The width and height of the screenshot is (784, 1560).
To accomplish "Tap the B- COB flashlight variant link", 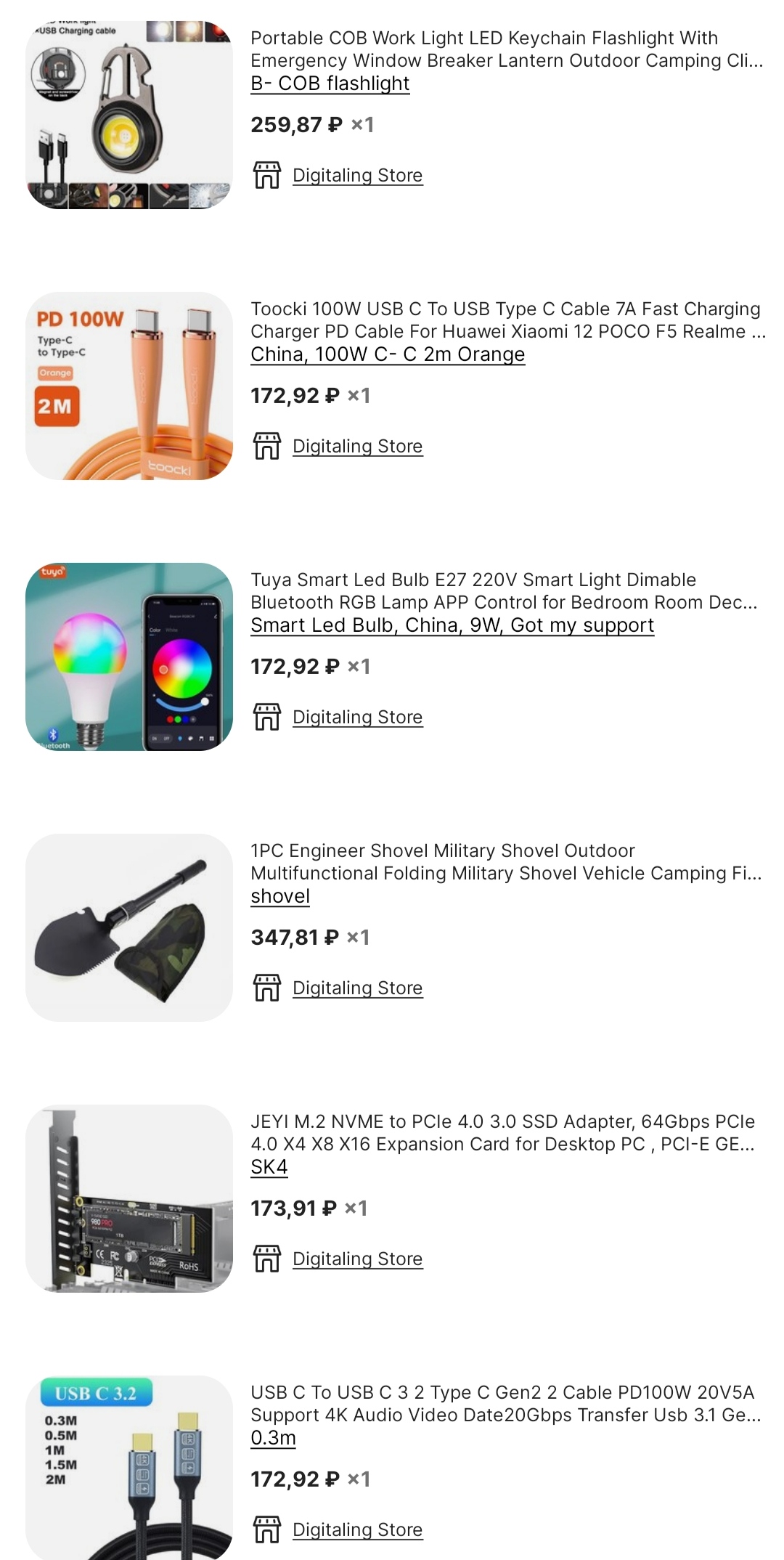I will (330, 84).
